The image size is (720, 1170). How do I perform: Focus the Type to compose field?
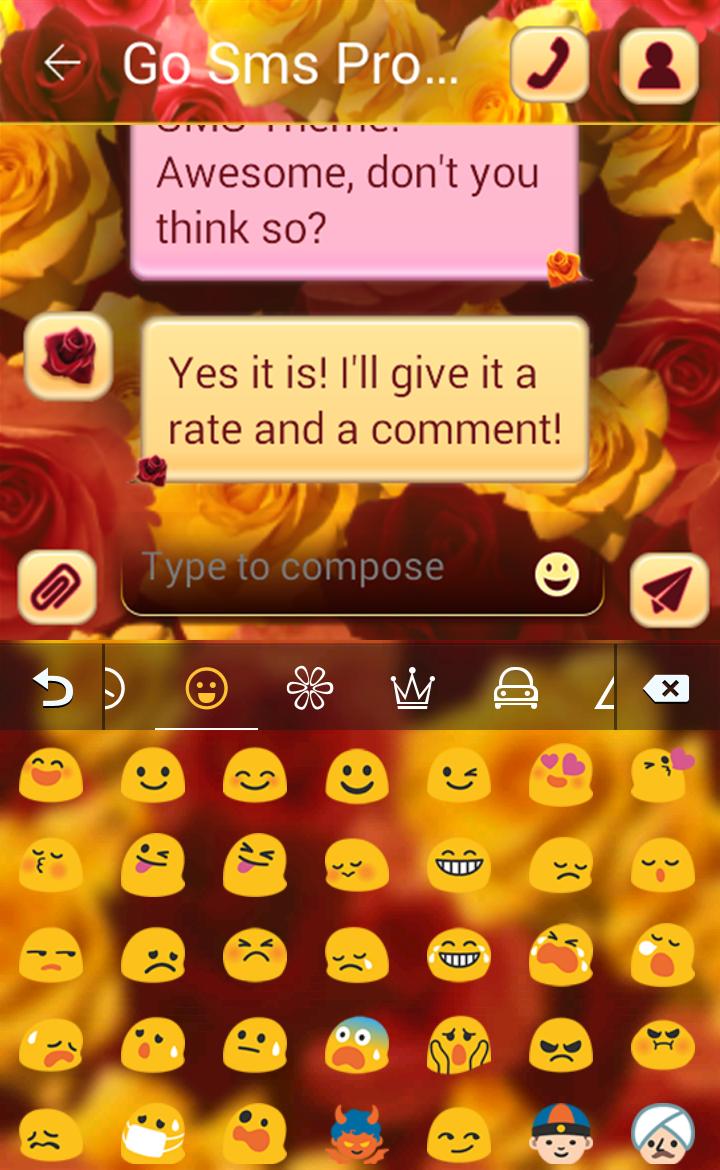coord(330,570)
